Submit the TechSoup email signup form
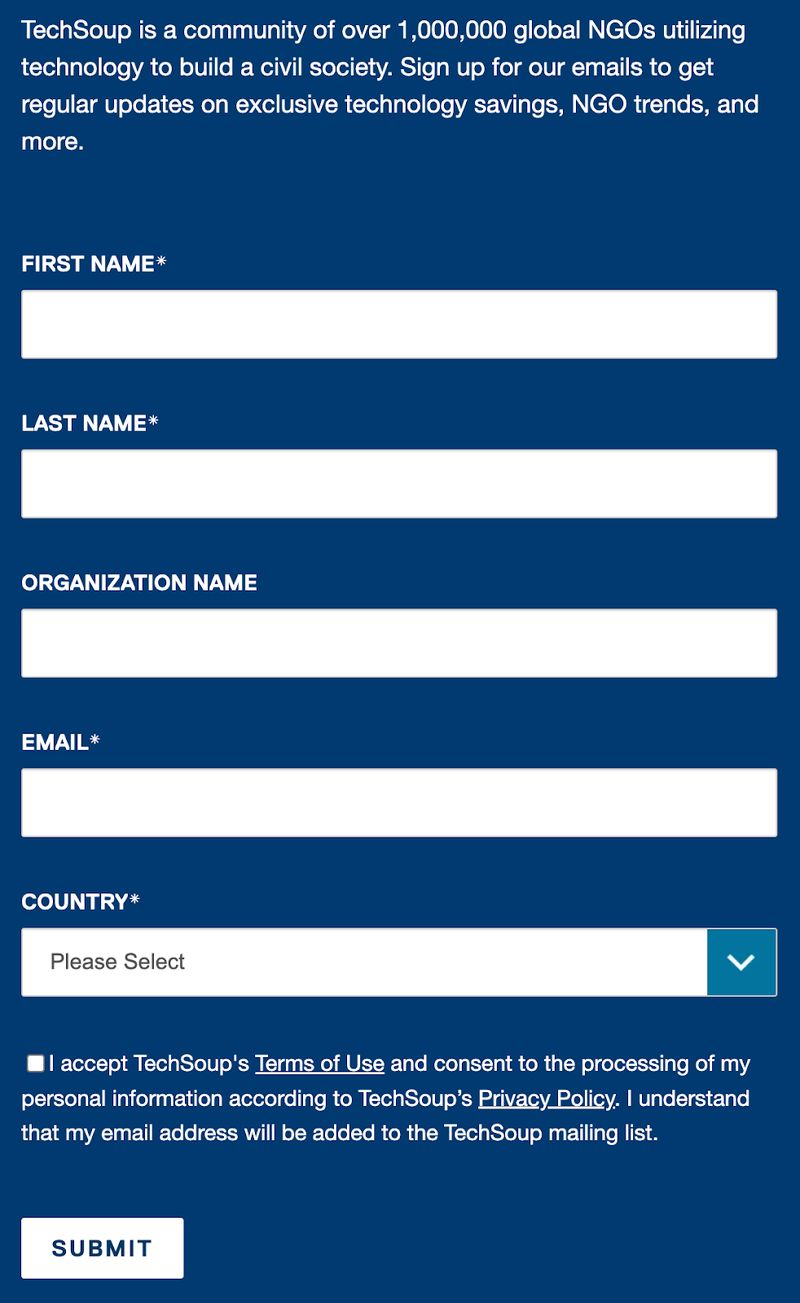Screen dimensions: 800x1303 (101, 1247)
